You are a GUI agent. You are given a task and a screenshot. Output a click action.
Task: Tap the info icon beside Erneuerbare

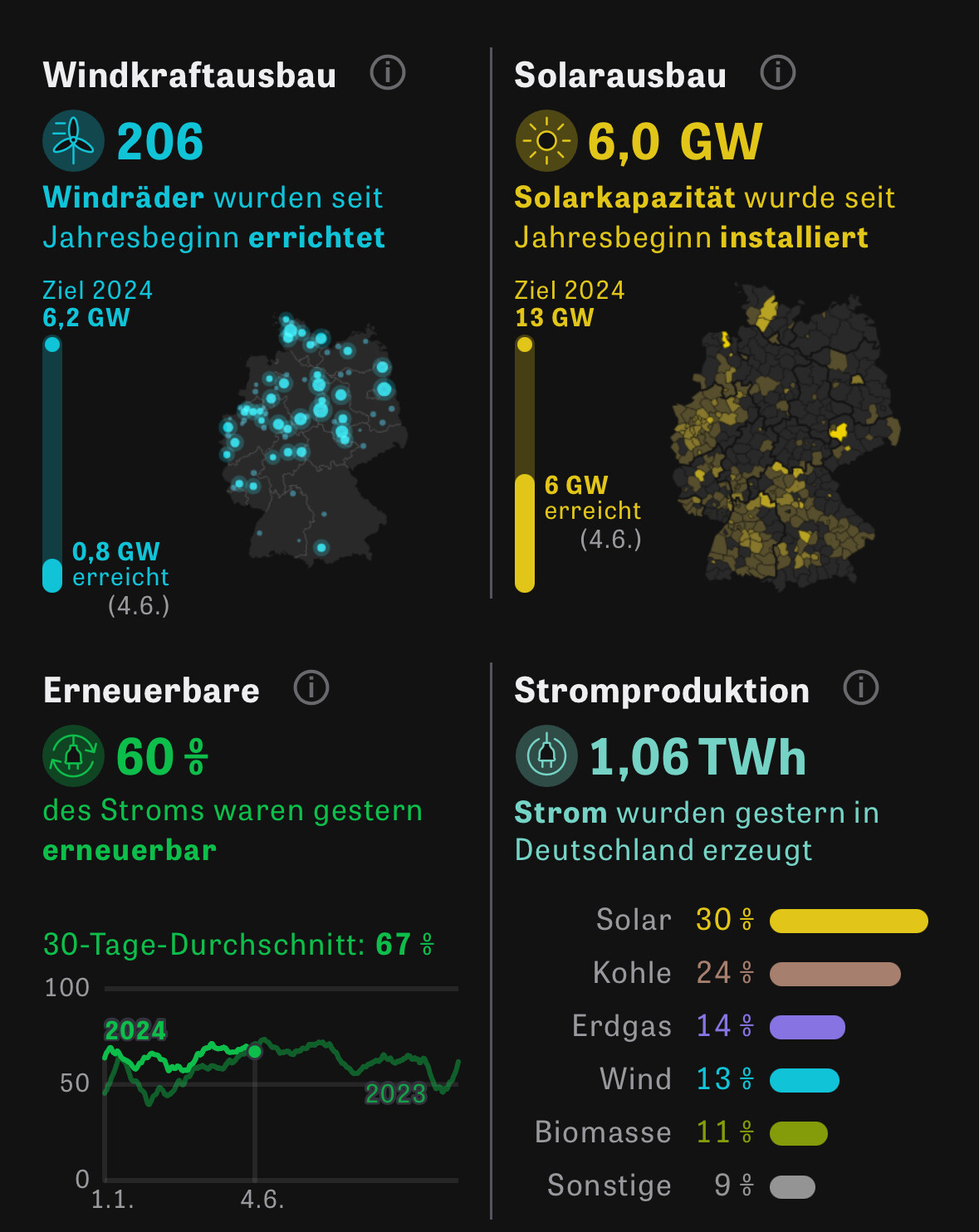pos(311,687)
